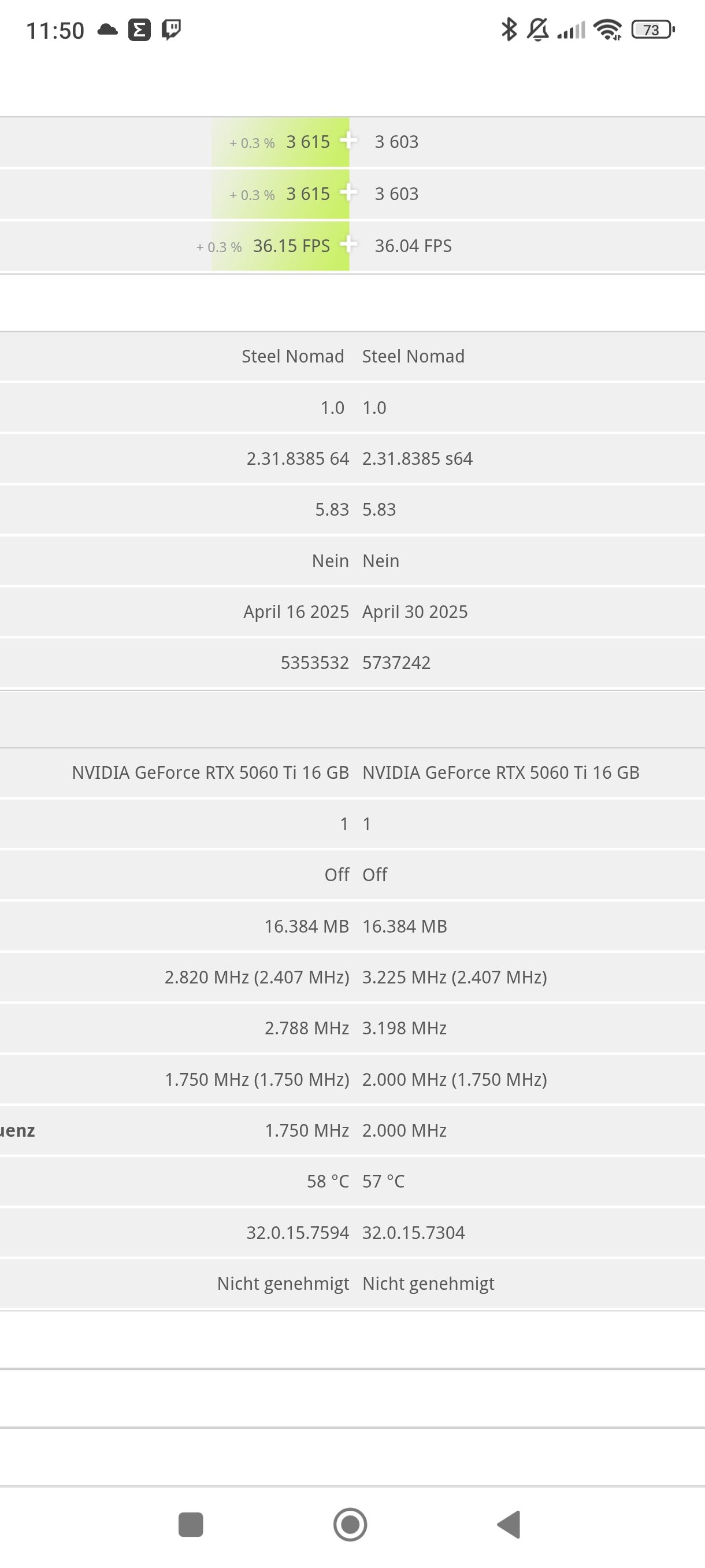Tap the home button in navigation bar
The image size is (705, 1568).
click(350, 1524)
